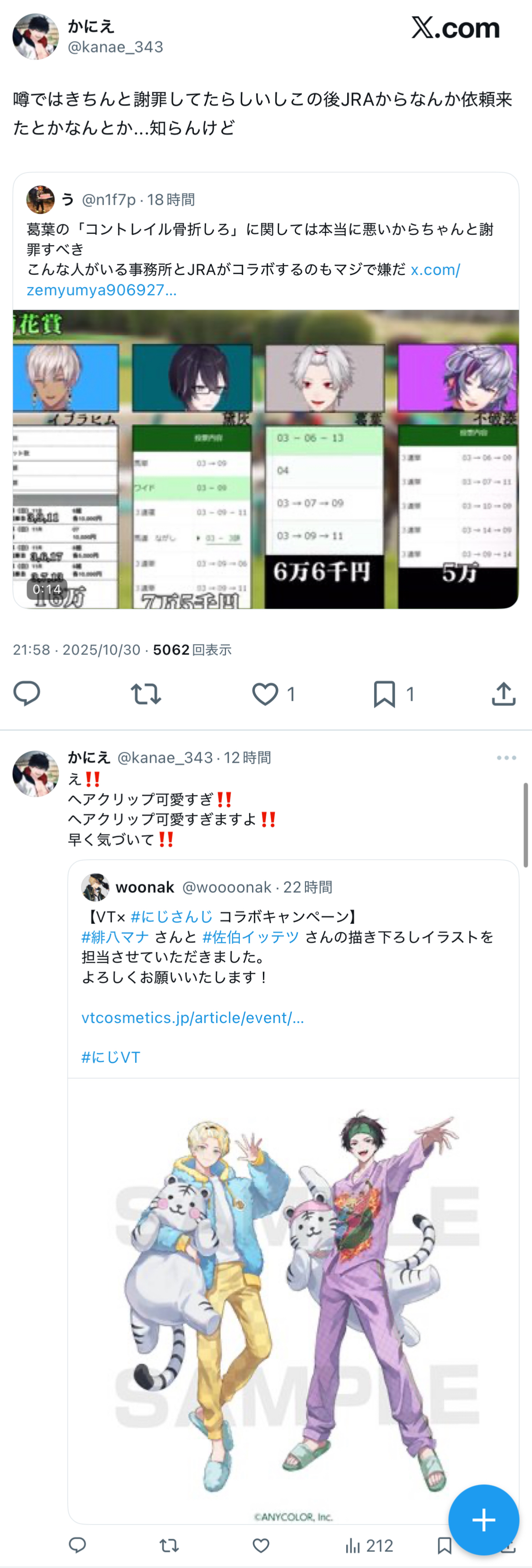
Task: Repost the hair clip post
Action: 169,1545
